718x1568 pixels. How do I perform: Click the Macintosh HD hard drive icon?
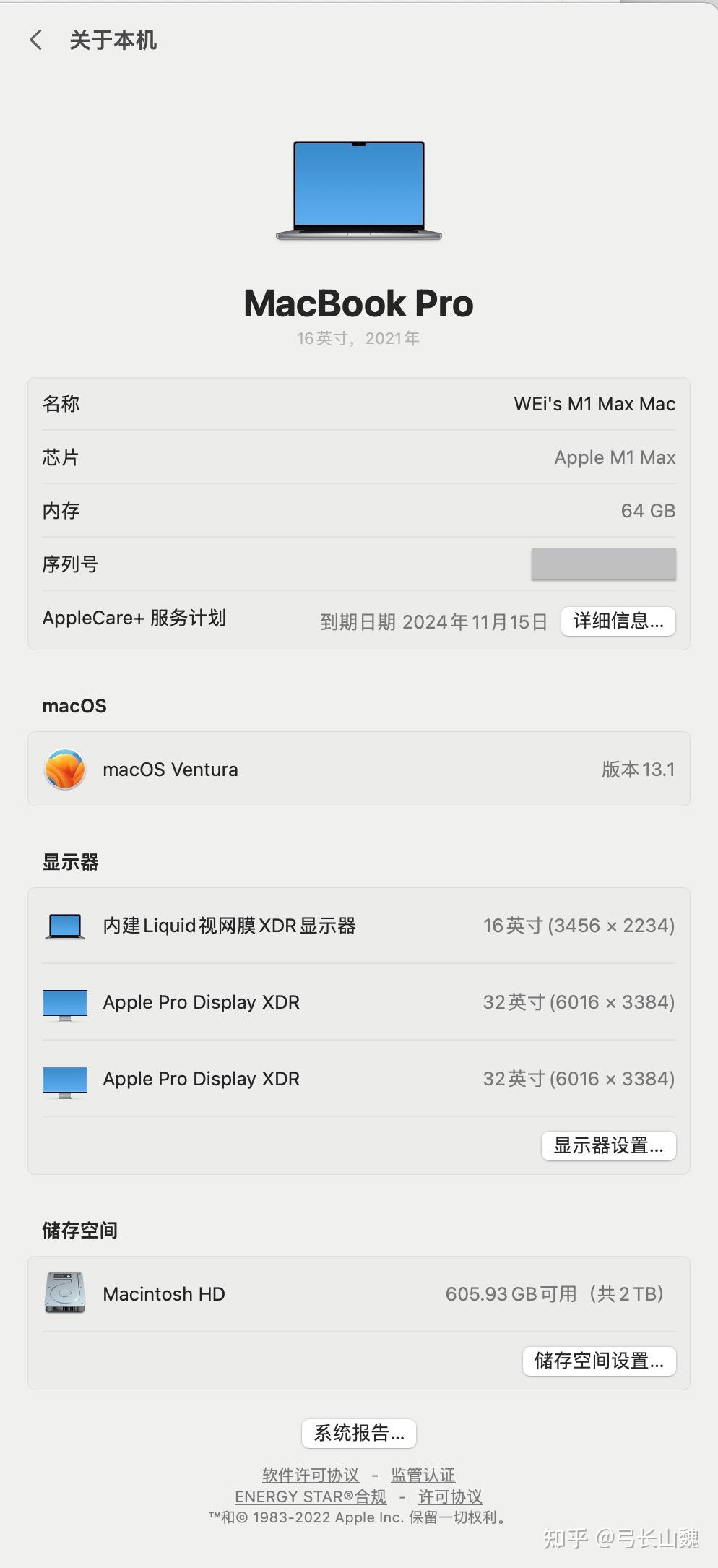65,1293
